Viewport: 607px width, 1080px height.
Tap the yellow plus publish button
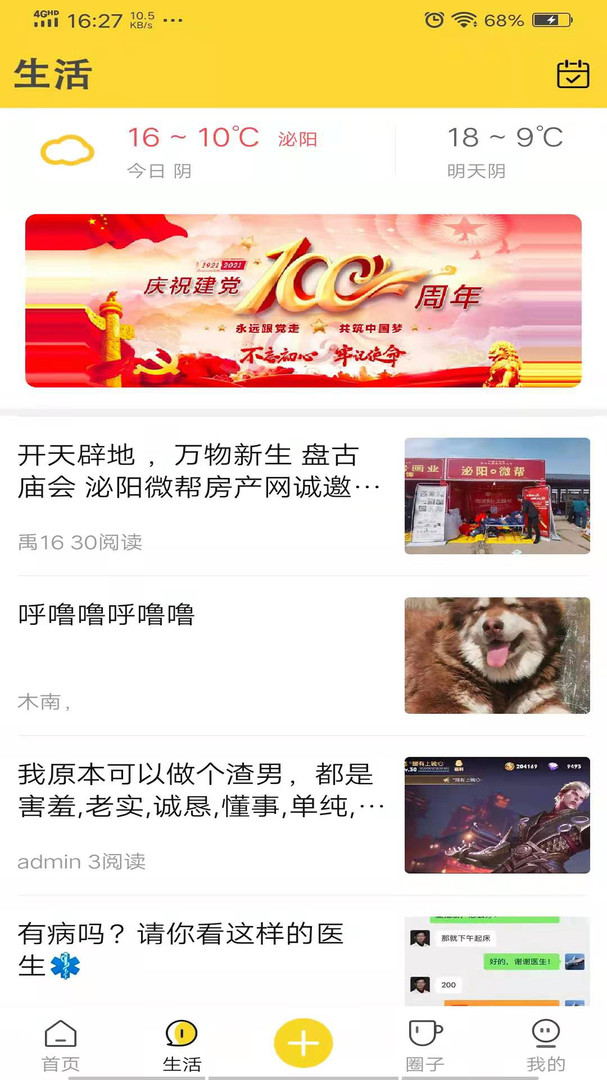pos(303,1043)
